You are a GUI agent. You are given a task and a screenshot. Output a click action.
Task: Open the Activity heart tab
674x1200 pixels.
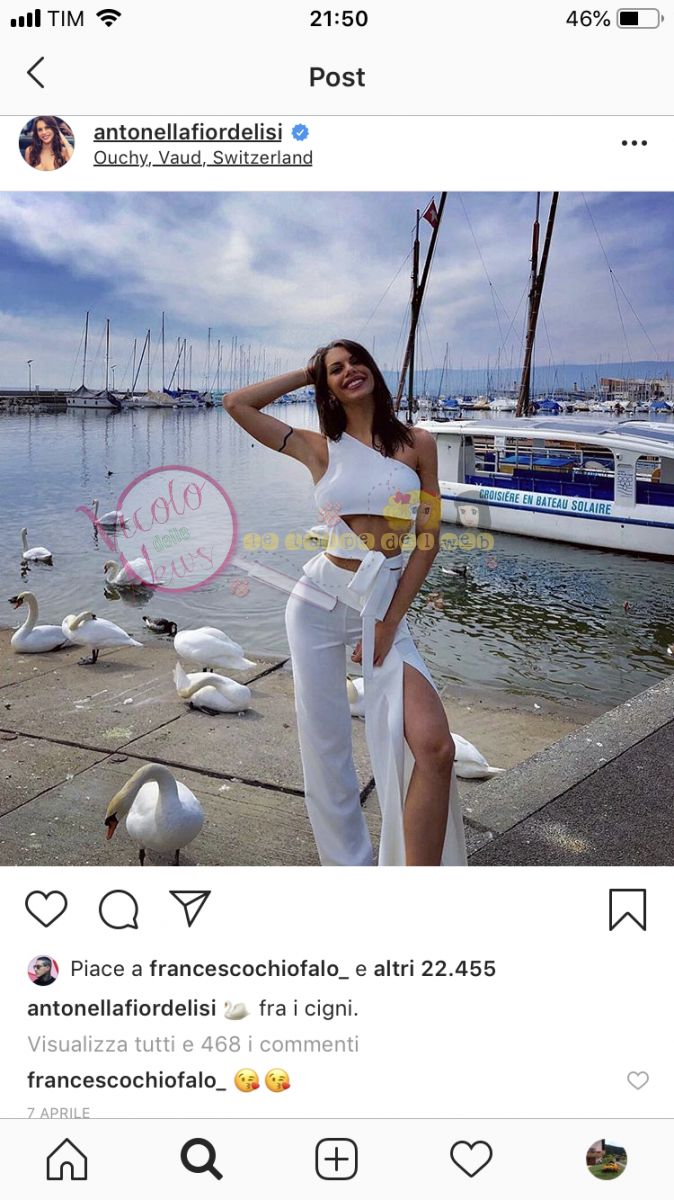tap(471, 1160)
